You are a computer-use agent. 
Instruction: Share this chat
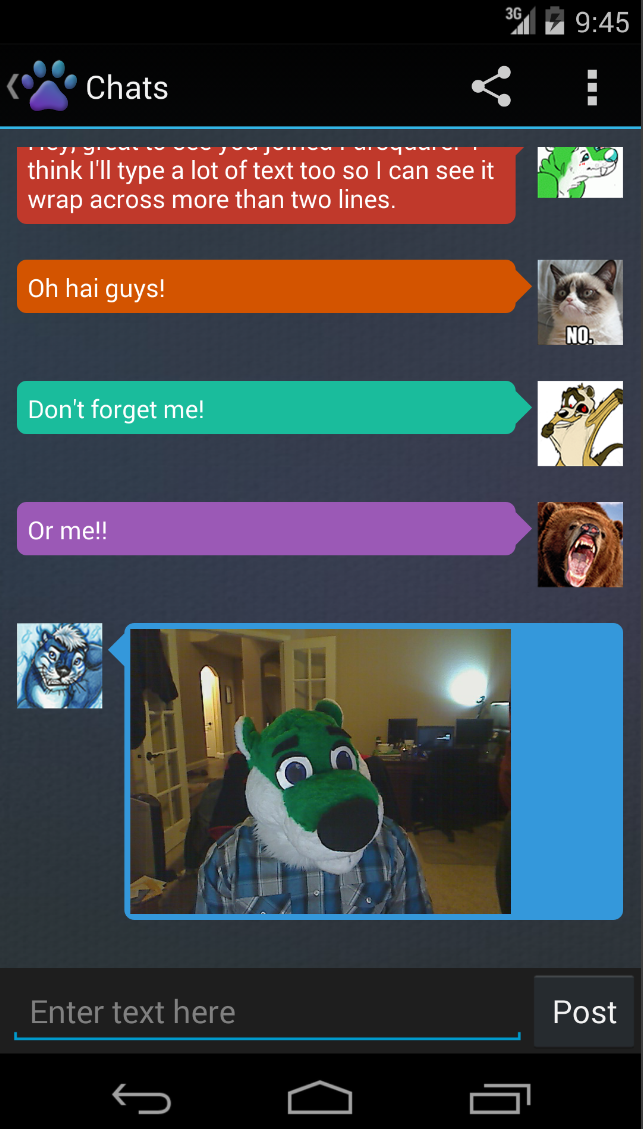click(x=491, y=87)
